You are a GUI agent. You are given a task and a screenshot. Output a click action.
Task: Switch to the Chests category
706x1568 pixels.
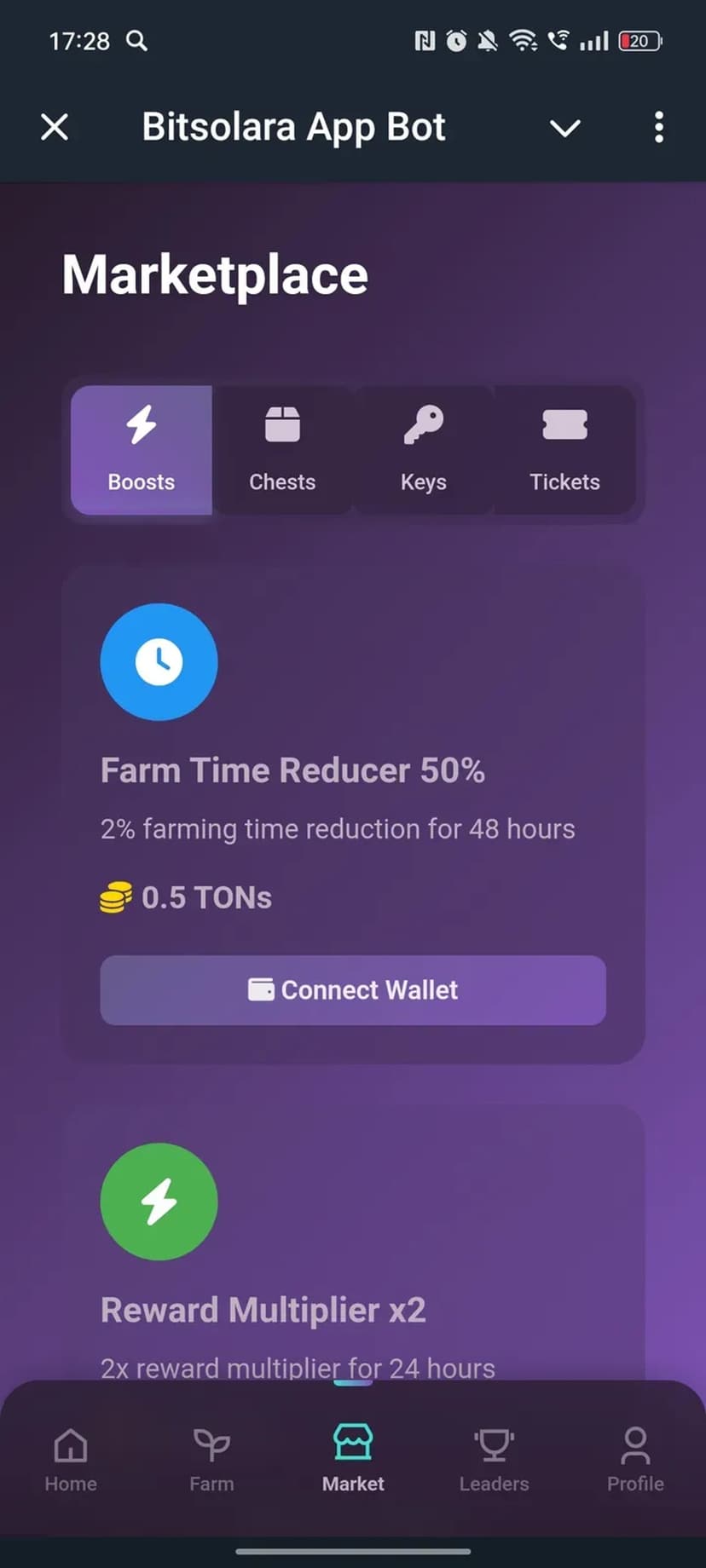pos(282,450)
